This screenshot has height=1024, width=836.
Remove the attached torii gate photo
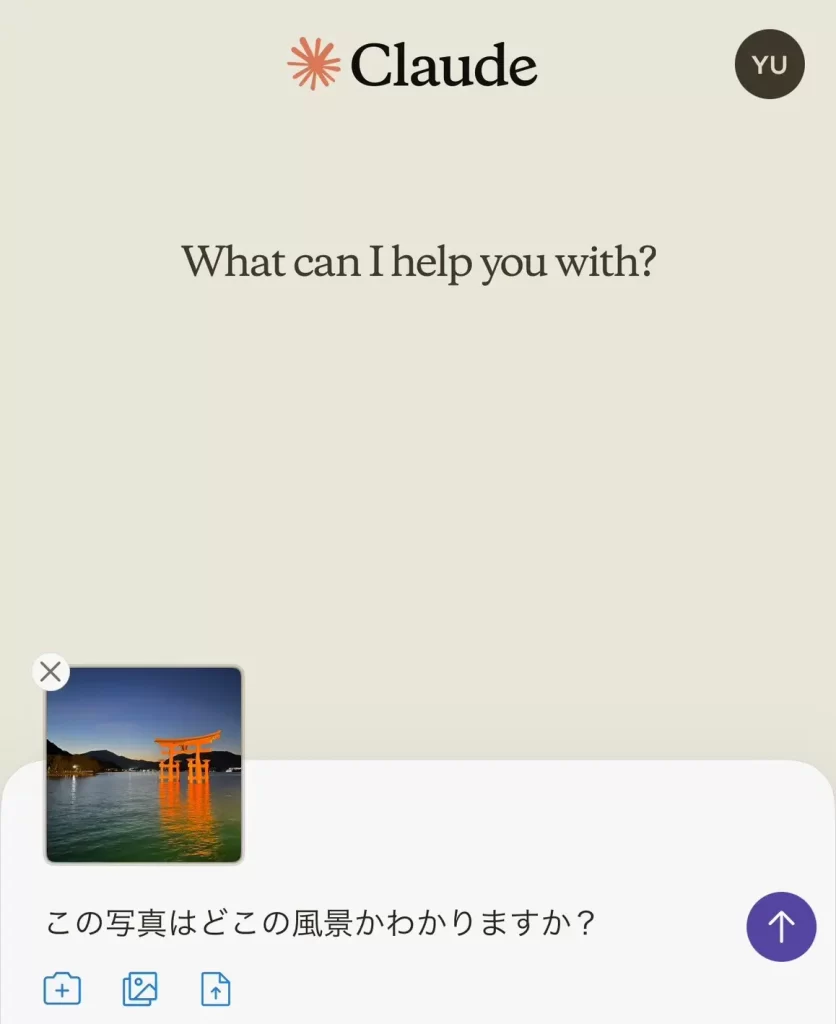coord(51,672)
